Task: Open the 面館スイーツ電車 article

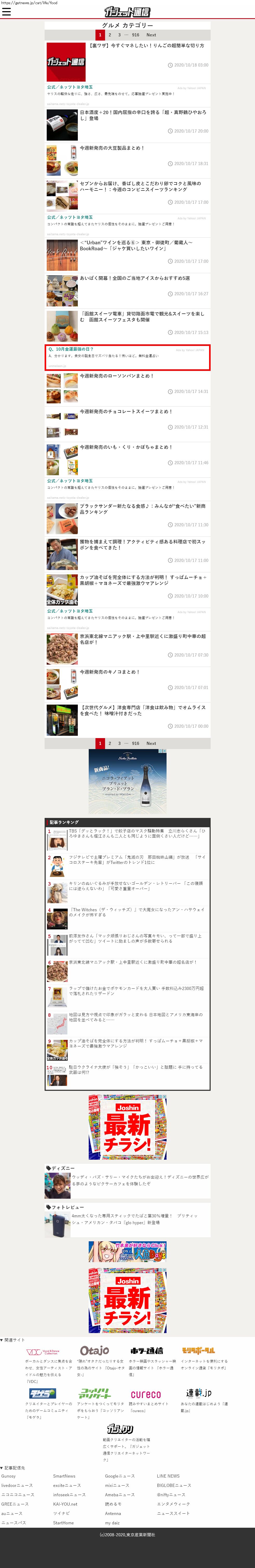Action: click(x=142, y=317)
